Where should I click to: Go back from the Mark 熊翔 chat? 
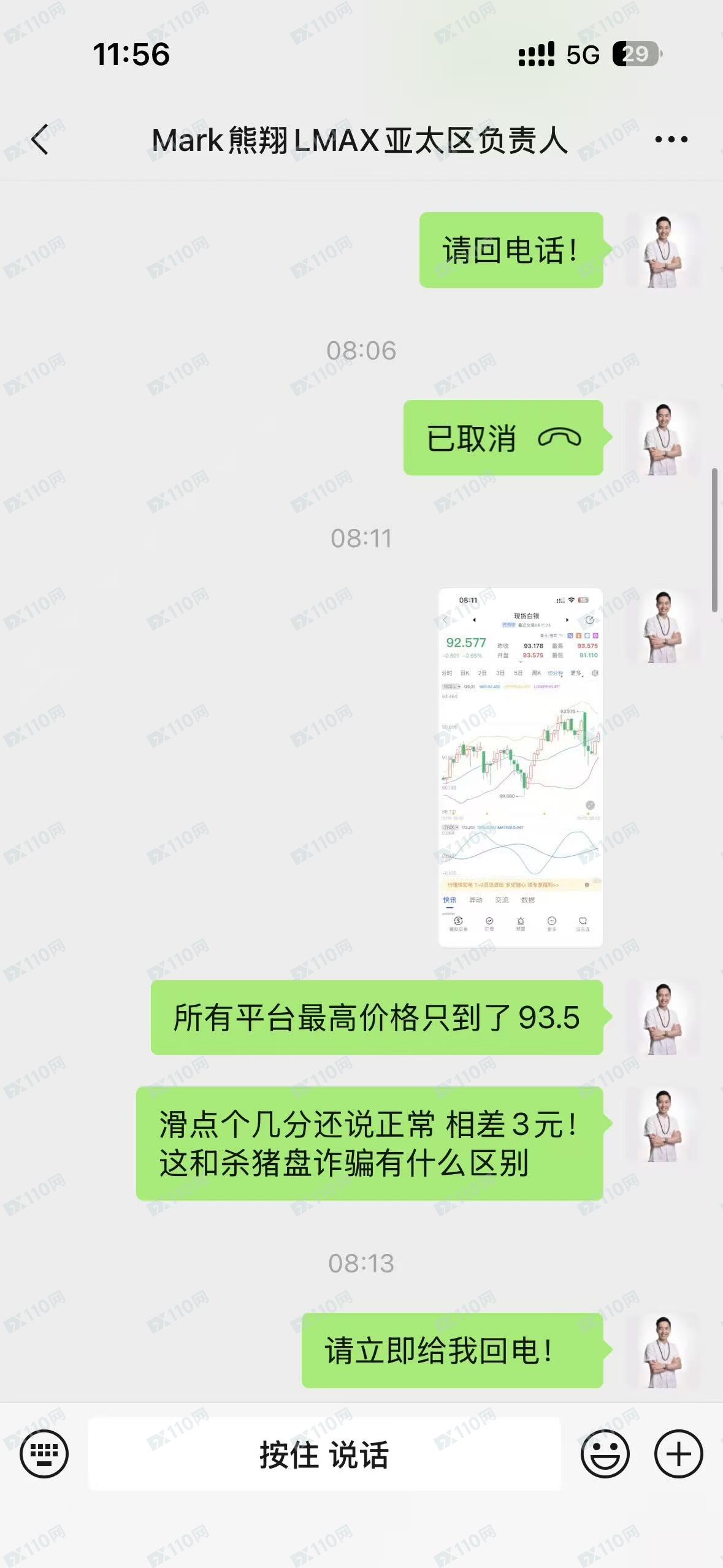click(x=40, y=139)
